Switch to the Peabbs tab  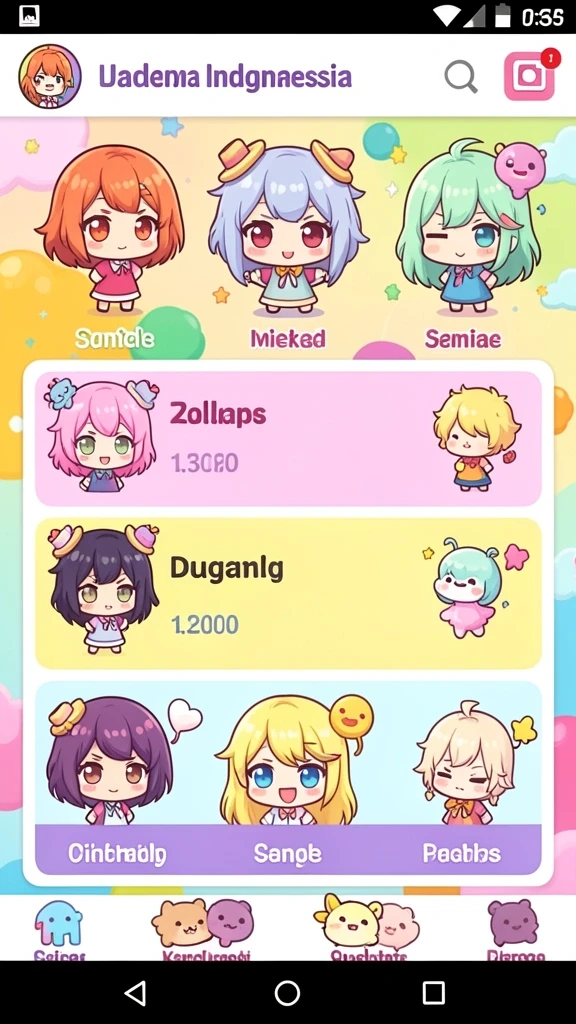tap(461, 853)
